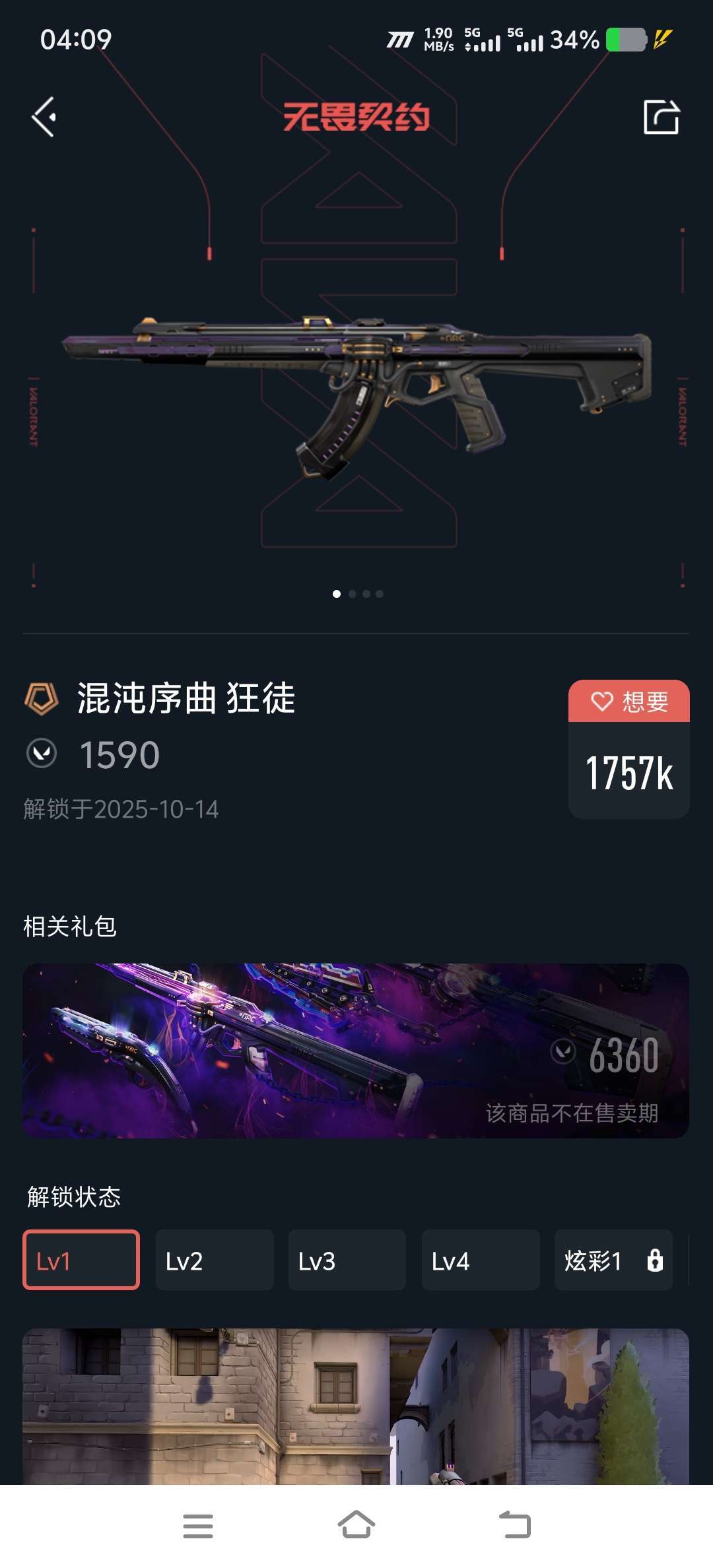Go back using the top-left arrow

pos(44,117)
